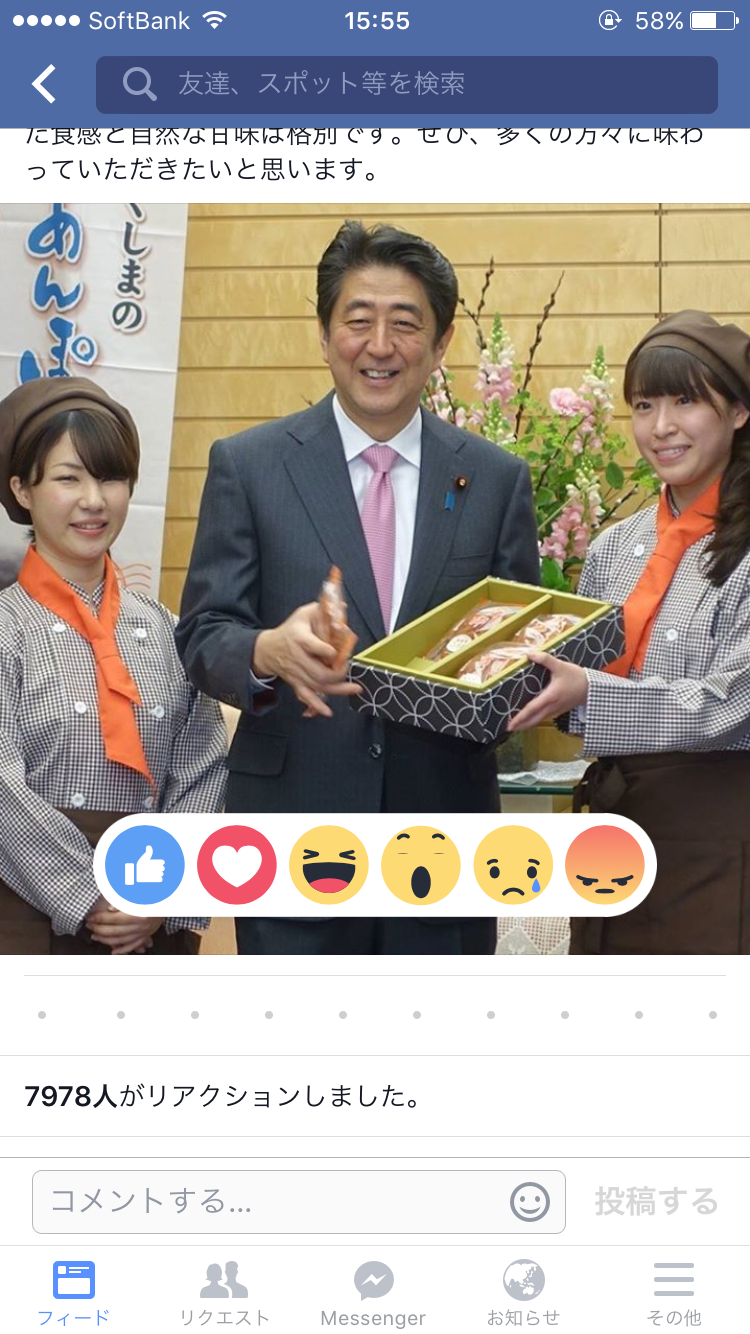Tap the 投稿する post button
Image resolution: width=750 pixels, height=1334 pixels.
tap(656, 1201)
